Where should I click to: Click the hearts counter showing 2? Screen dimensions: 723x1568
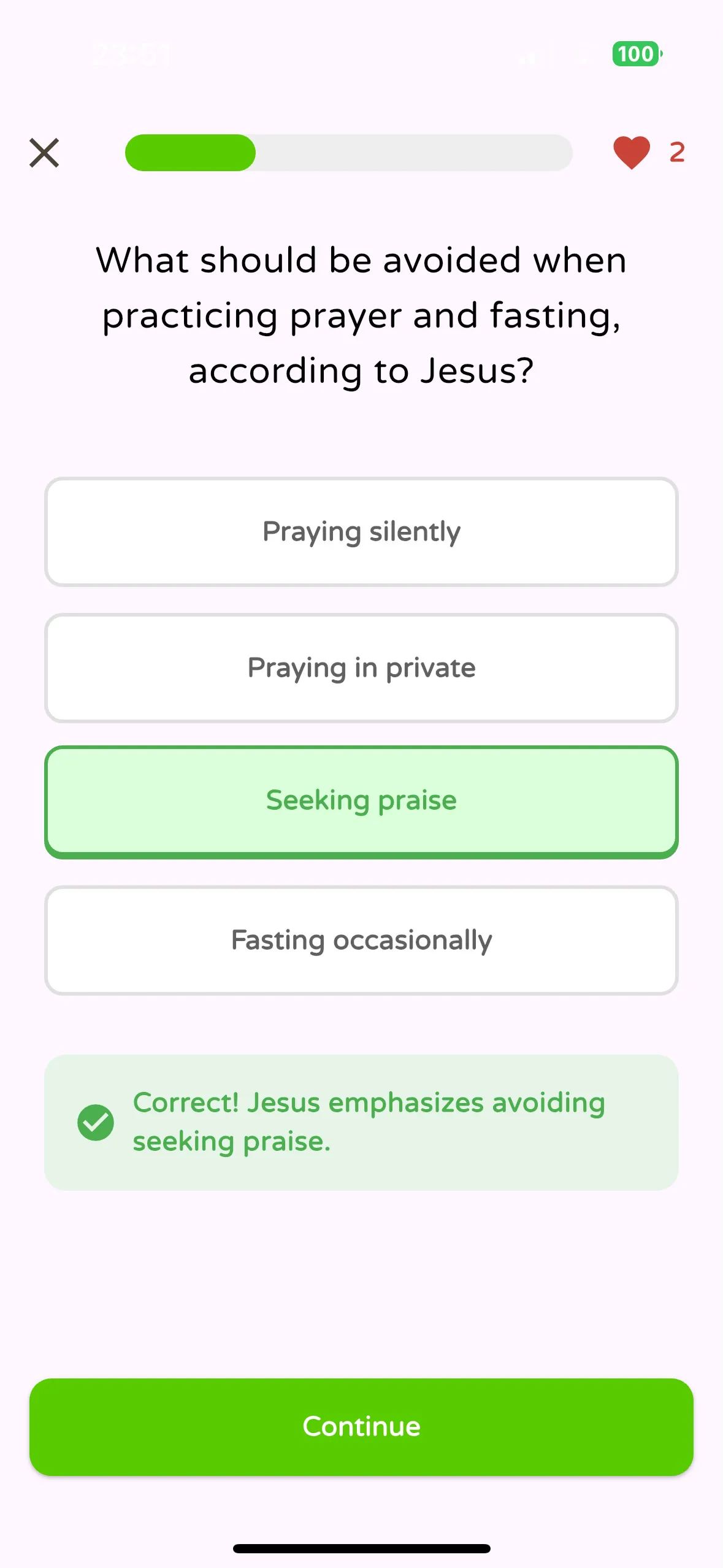point(677,153)
